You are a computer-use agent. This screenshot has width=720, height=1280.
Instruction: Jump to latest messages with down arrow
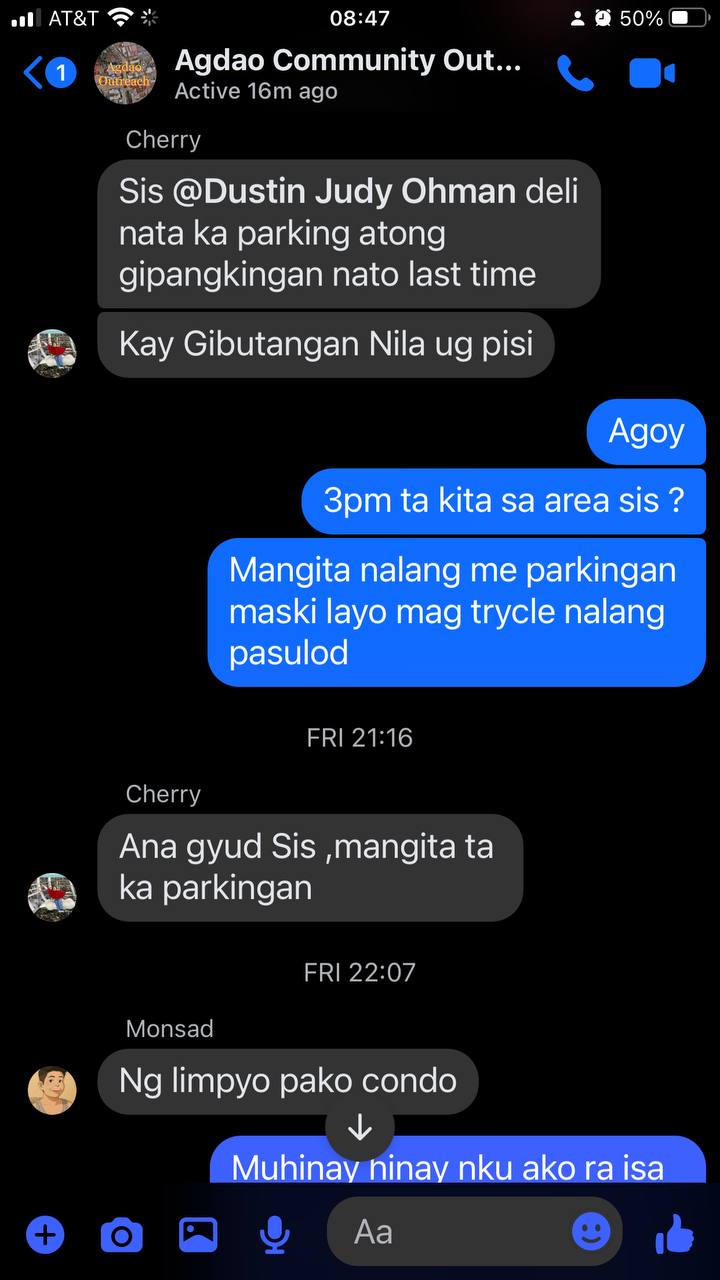360,1129
